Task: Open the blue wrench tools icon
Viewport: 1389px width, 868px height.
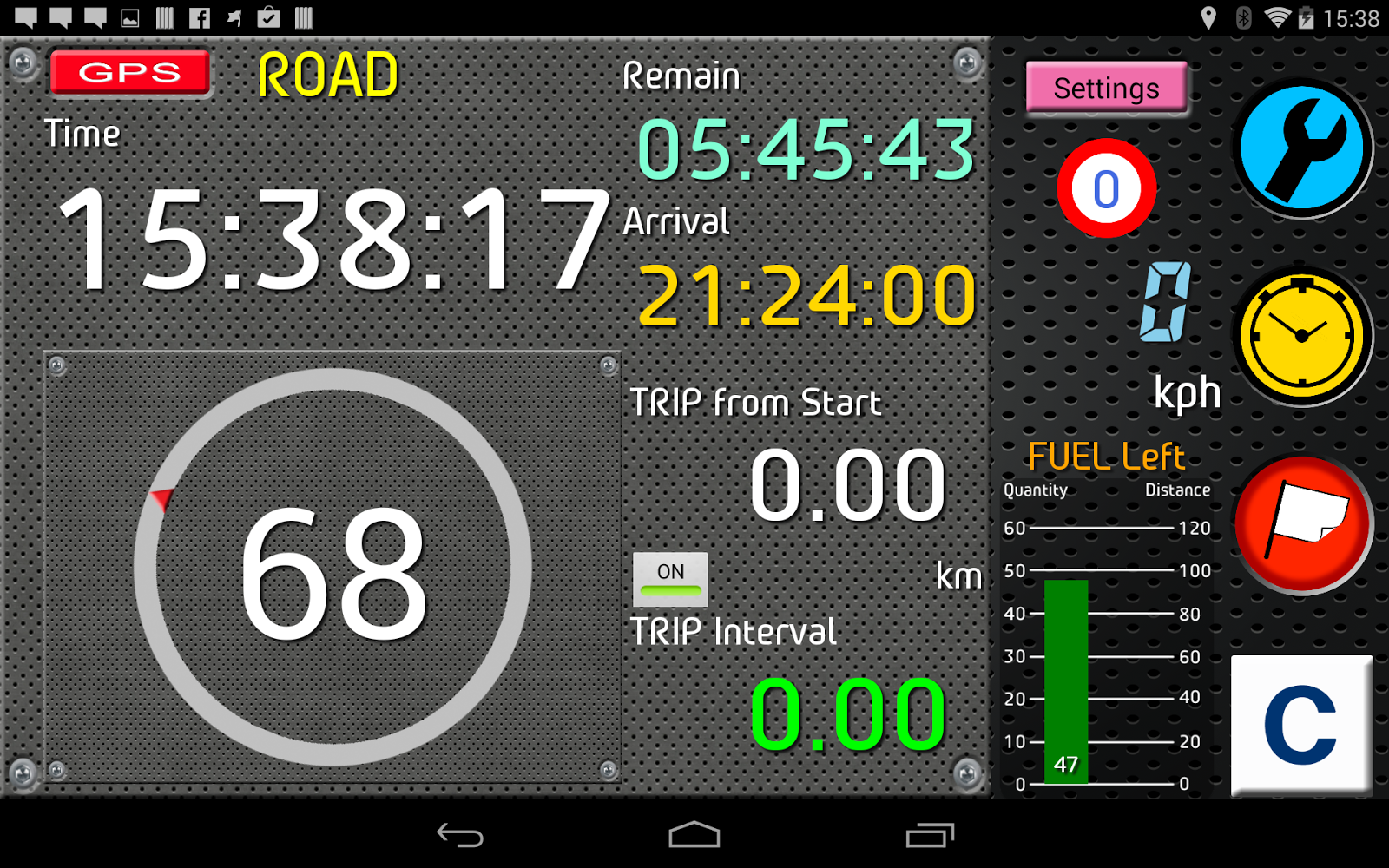Action: coord(1302,148)
